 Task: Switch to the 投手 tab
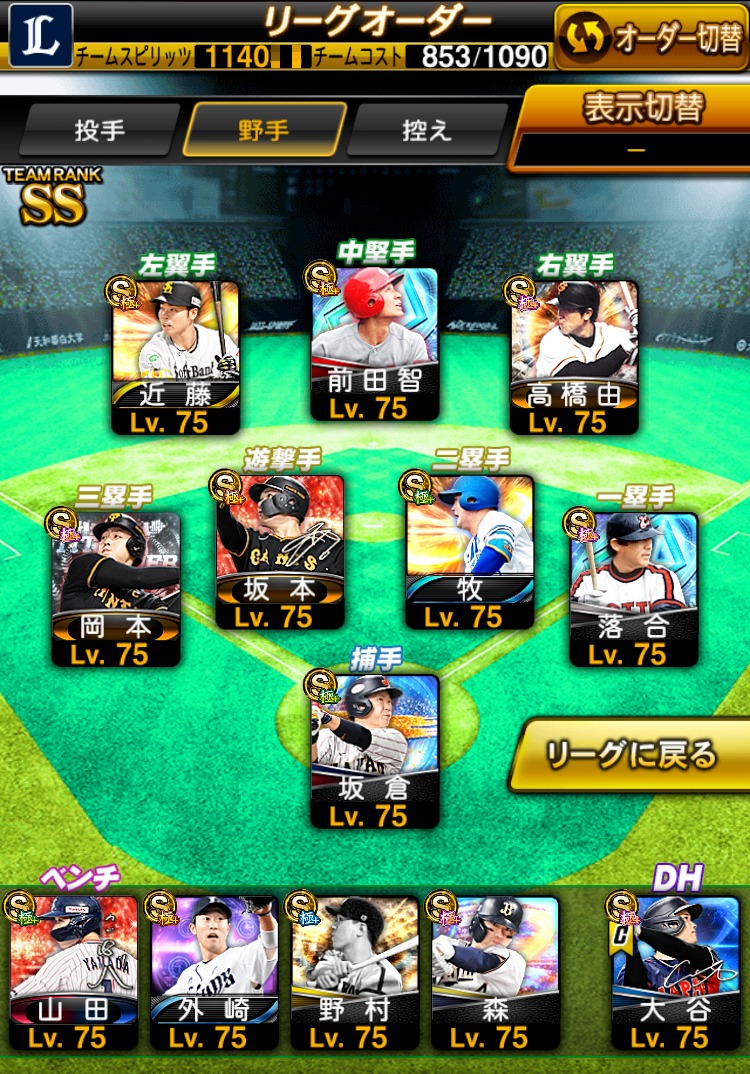coord(99,130)
